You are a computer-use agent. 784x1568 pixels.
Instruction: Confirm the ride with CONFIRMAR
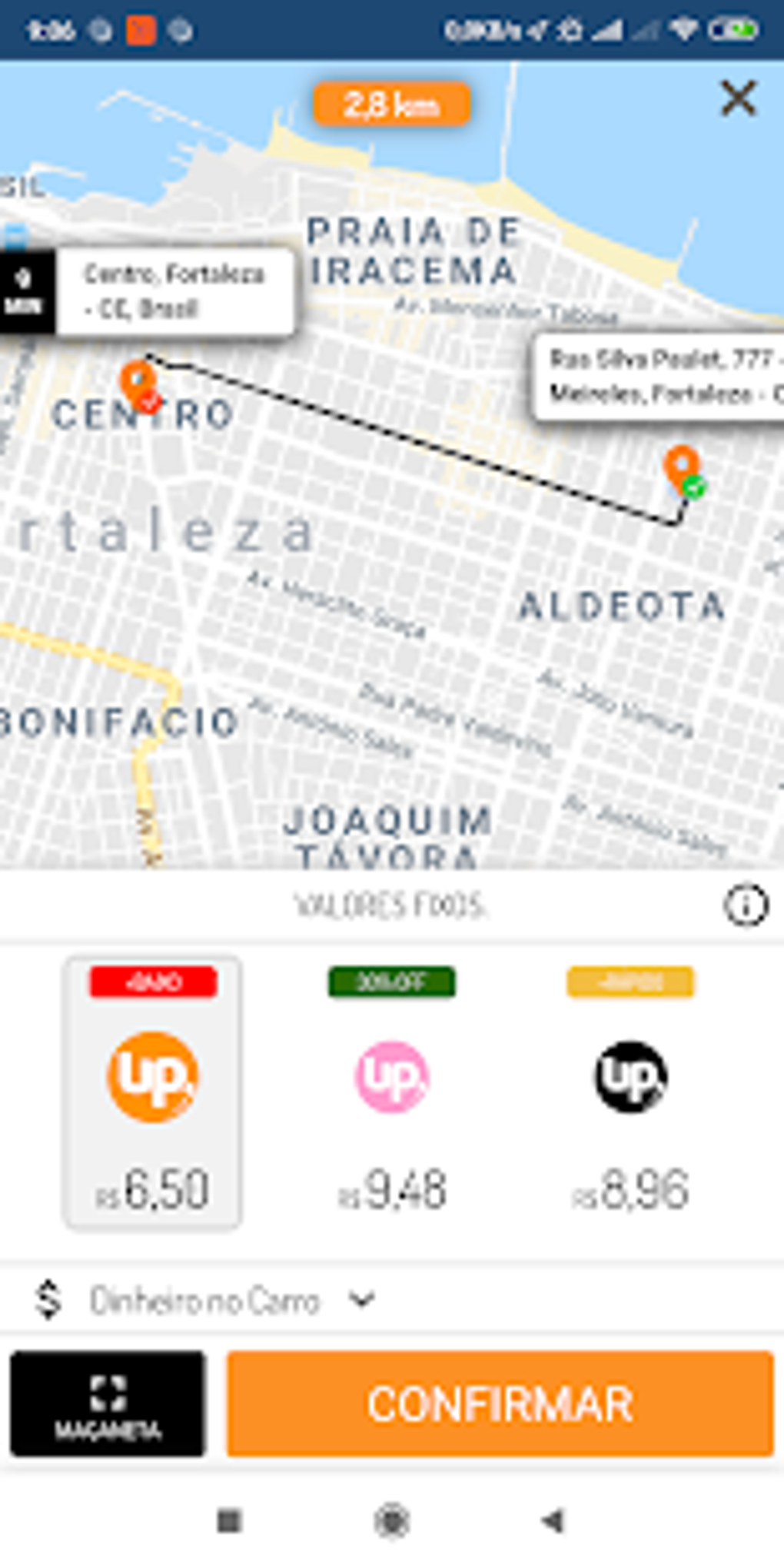click(x=500, y=1404)
